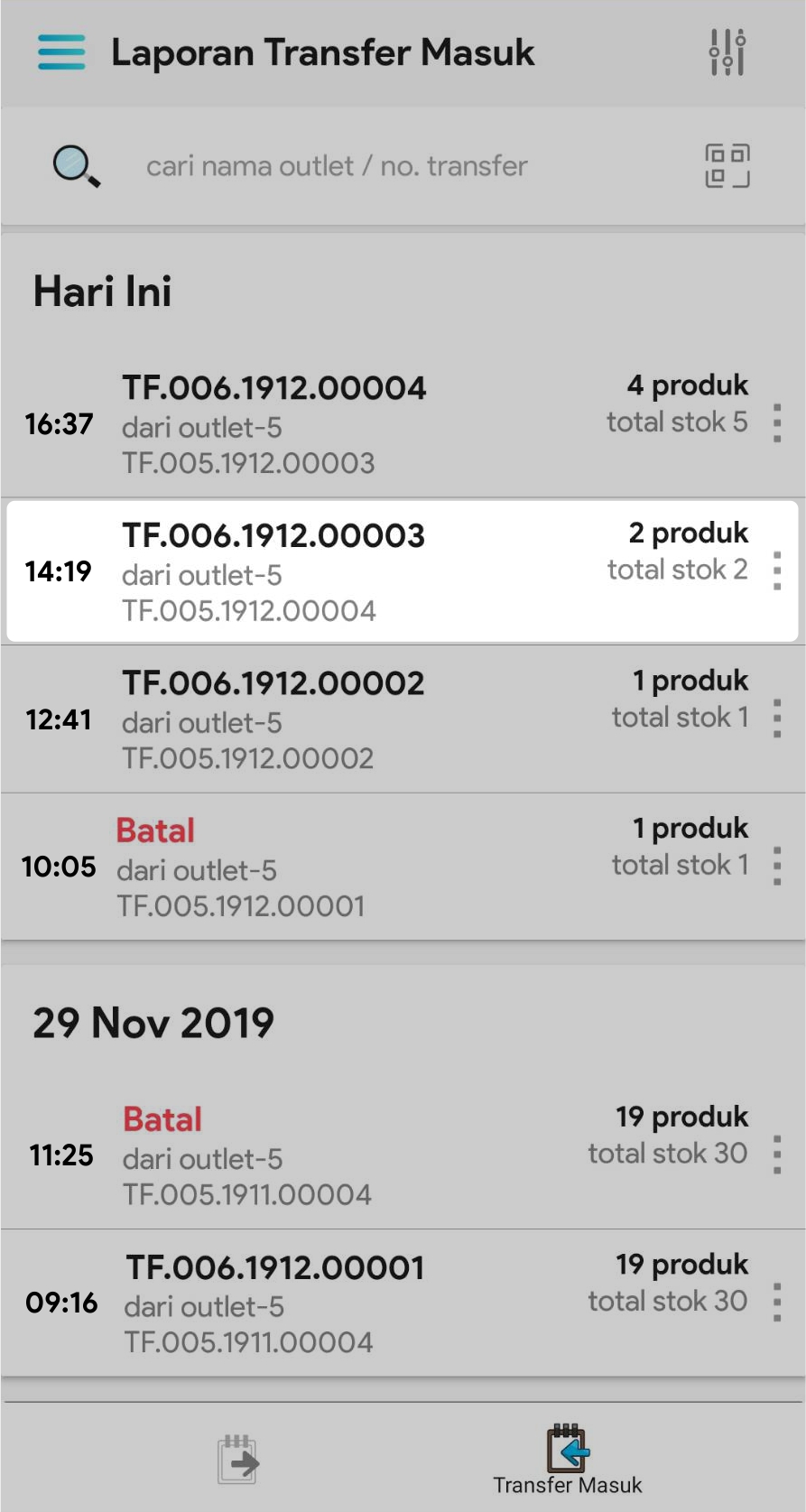This screenshot has height=1512, width=806.
Task: Open options for the 10:05 Batal entry
Action: [777, 867]
